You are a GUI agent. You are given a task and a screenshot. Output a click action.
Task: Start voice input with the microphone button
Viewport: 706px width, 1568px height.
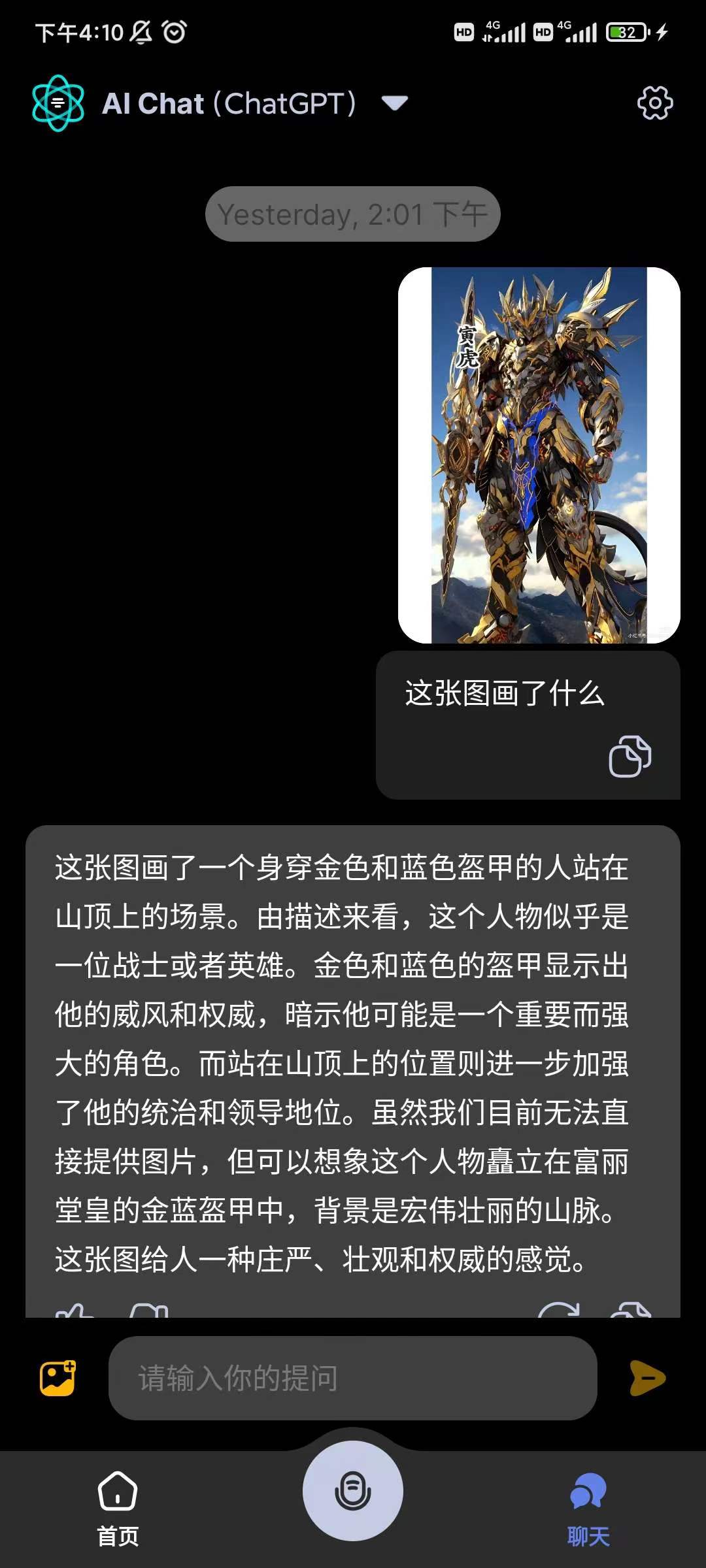[353, 1490]
